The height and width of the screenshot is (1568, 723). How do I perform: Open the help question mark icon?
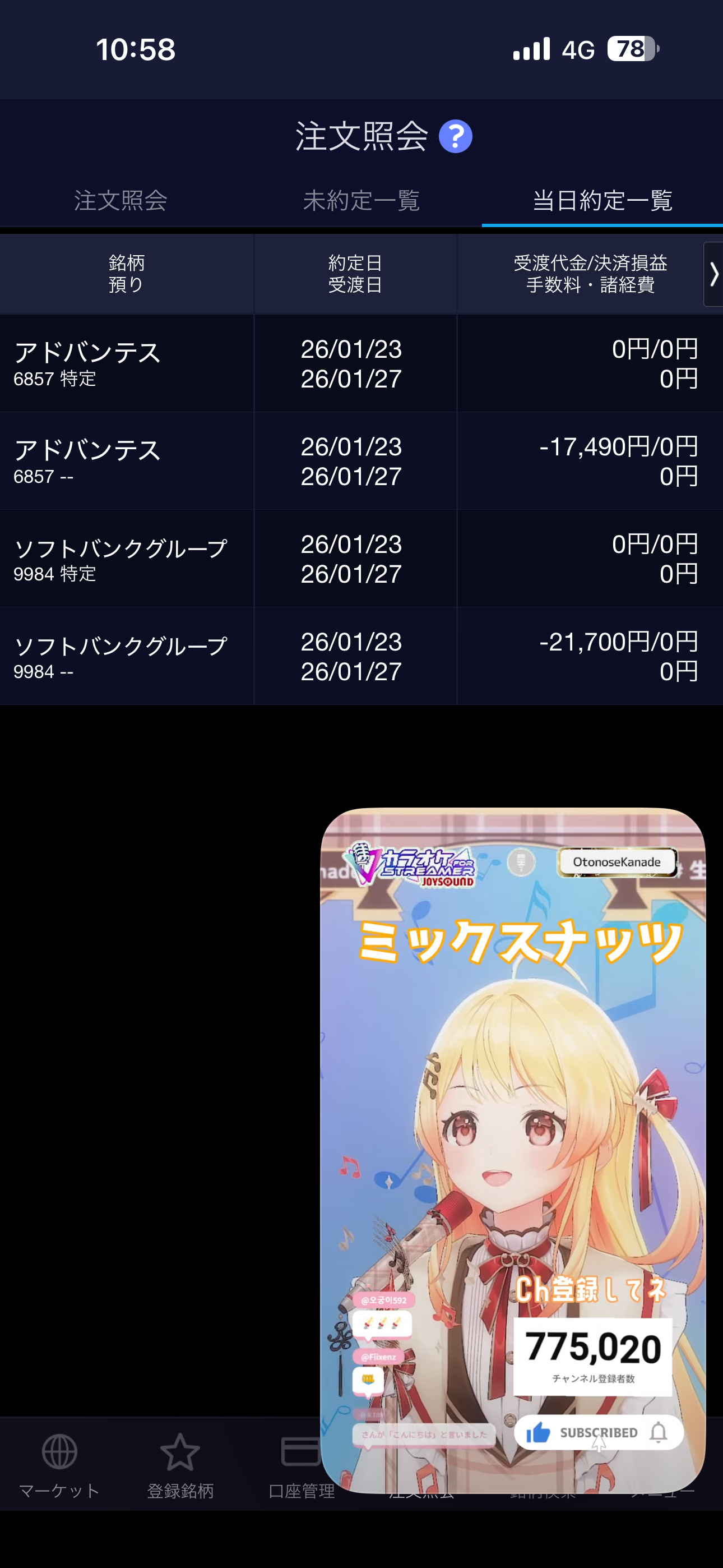[x=455, y=136]
